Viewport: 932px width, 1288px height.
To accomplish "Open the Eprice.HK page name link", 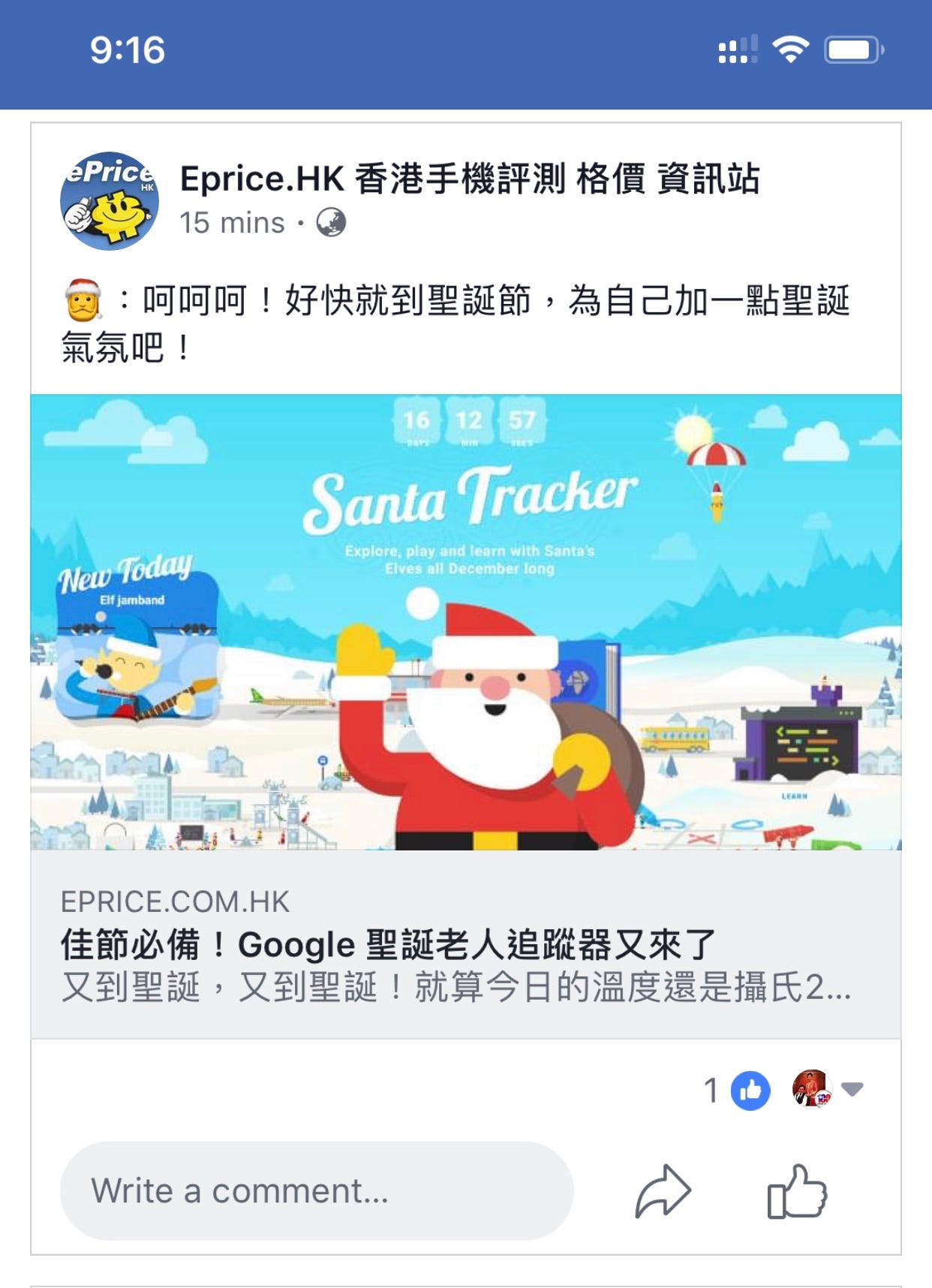I will click(x=469, y=179).
